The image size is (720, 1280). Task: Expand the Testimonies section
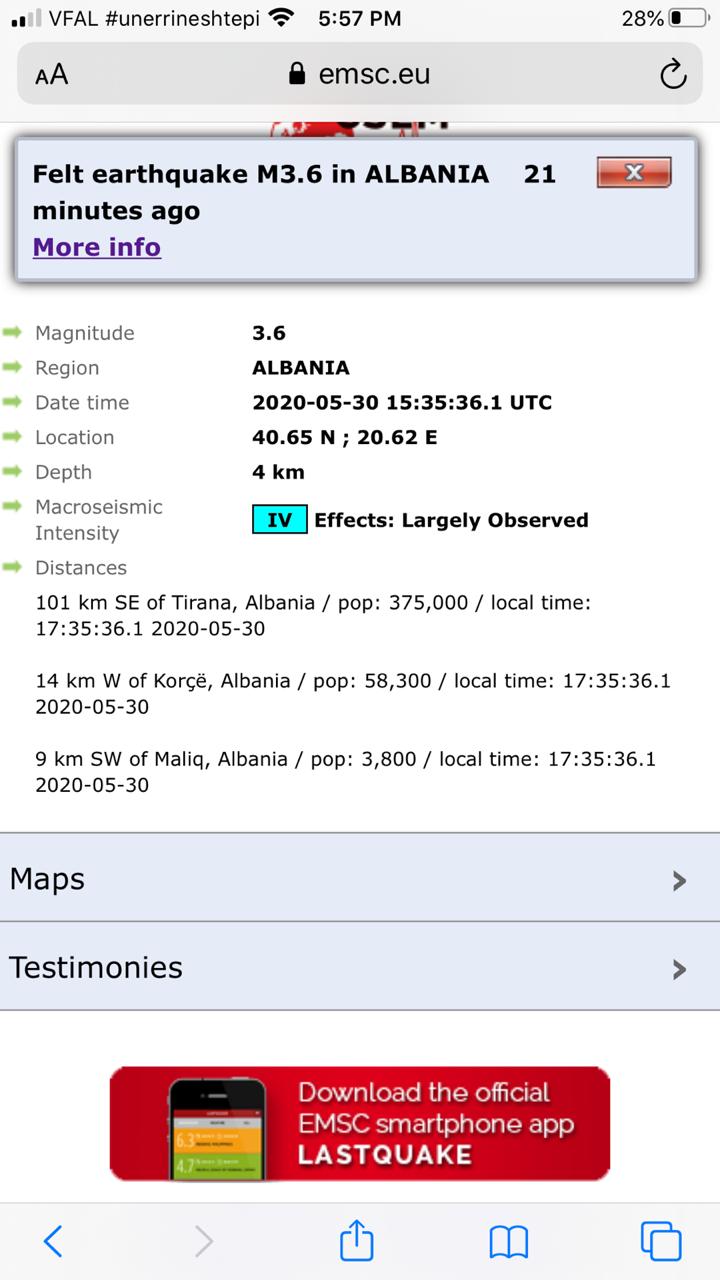pos(360,967)
